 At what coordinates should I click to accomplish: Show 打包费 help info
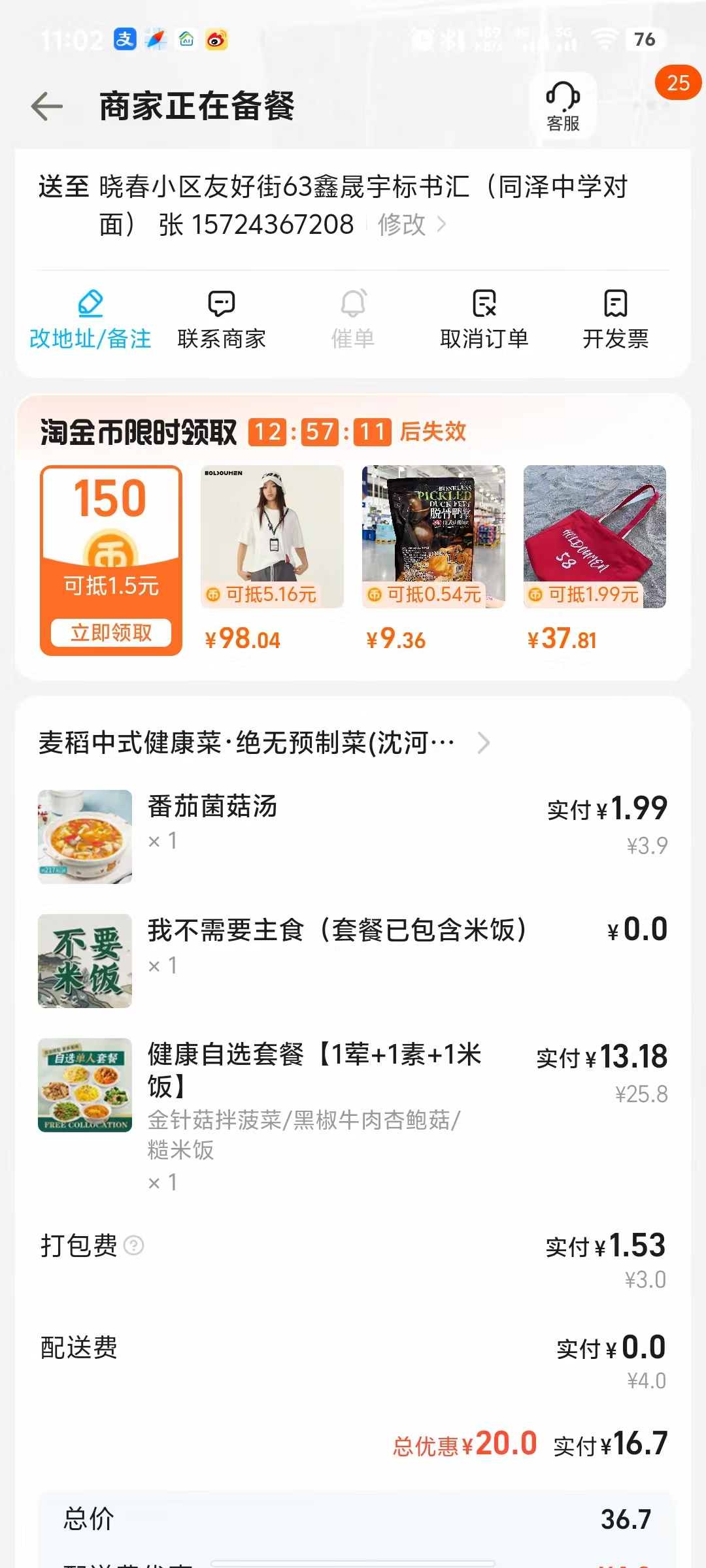pos(134,1246)
